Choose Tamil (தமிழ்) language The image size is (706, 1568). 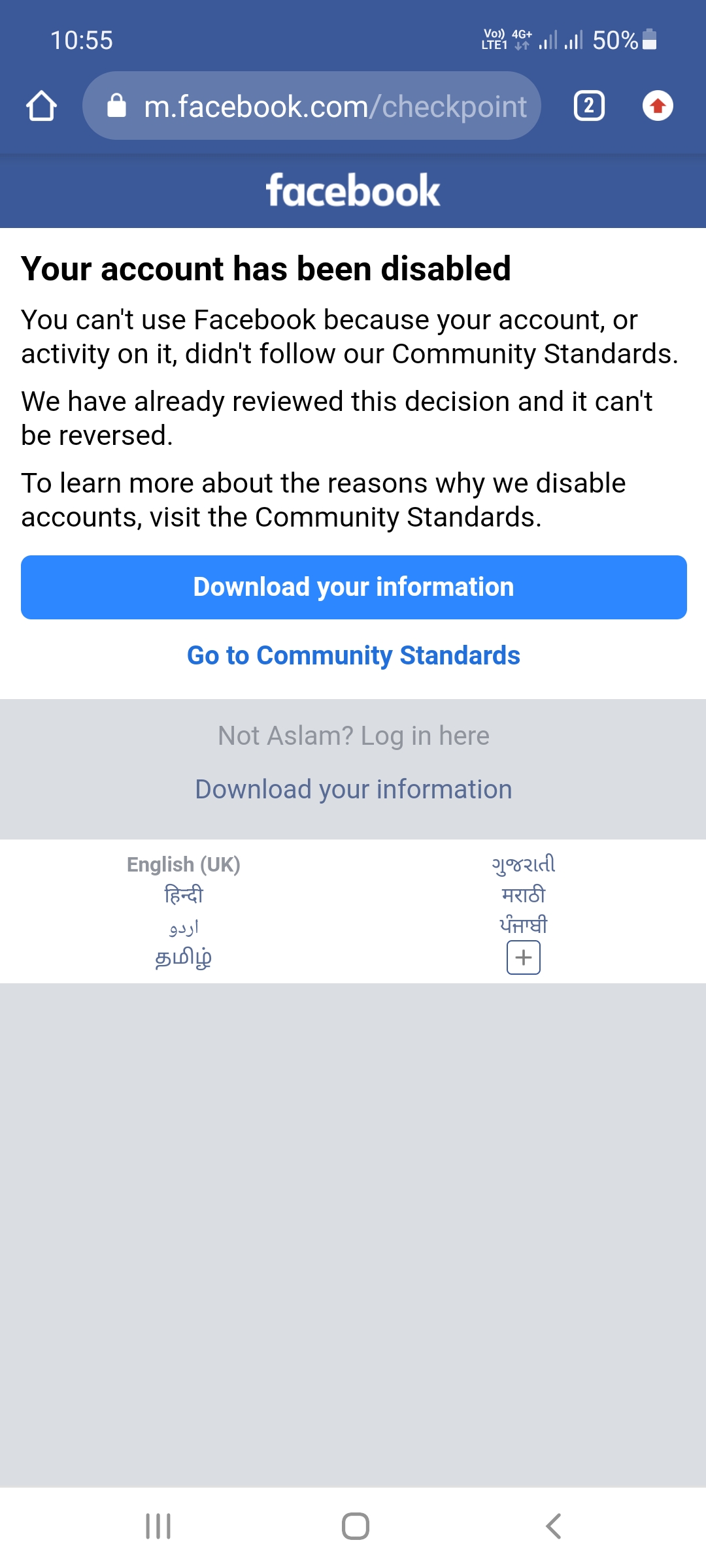click(184, 957)
